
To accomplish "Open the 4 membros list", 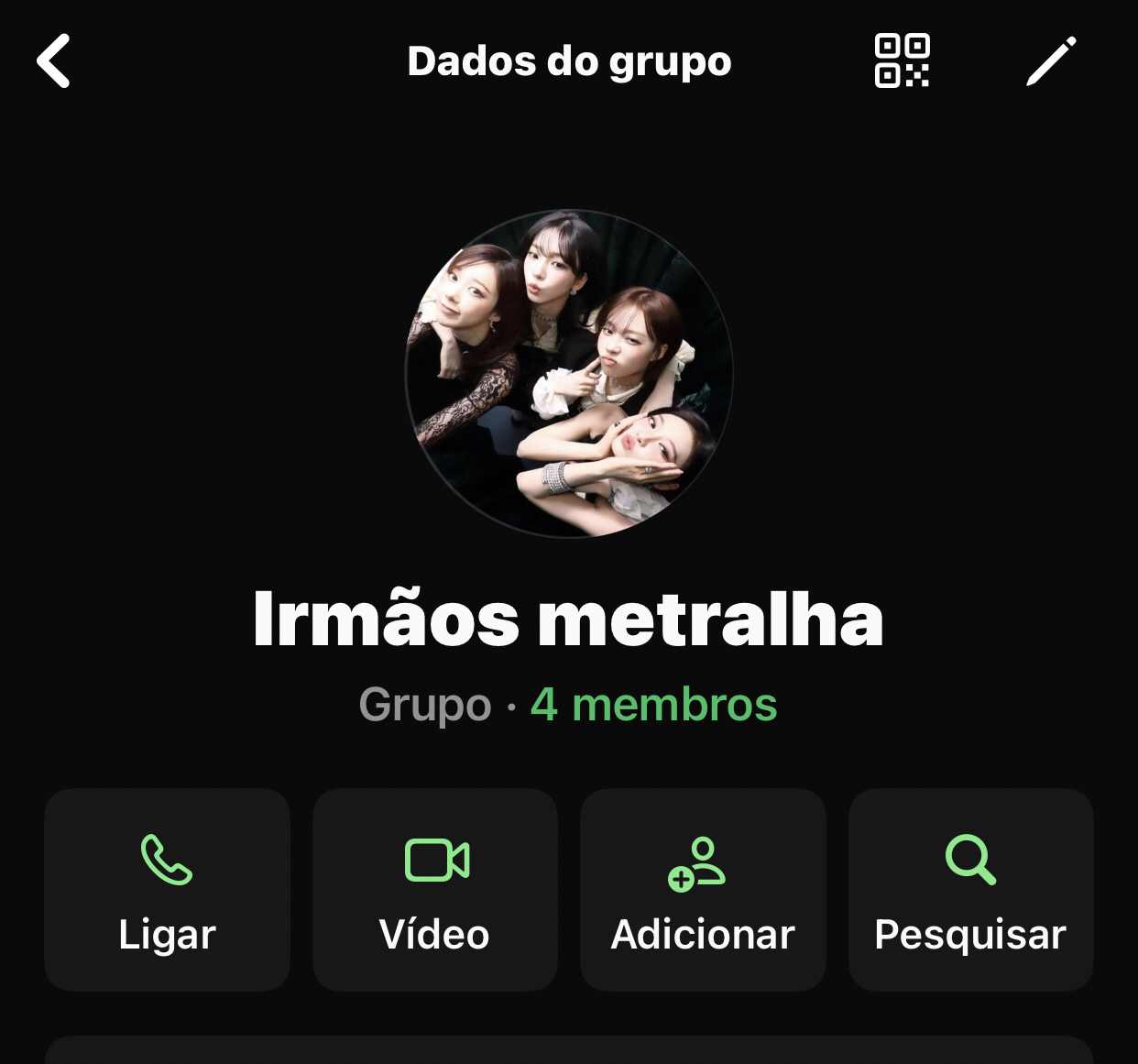I will 653,705.
